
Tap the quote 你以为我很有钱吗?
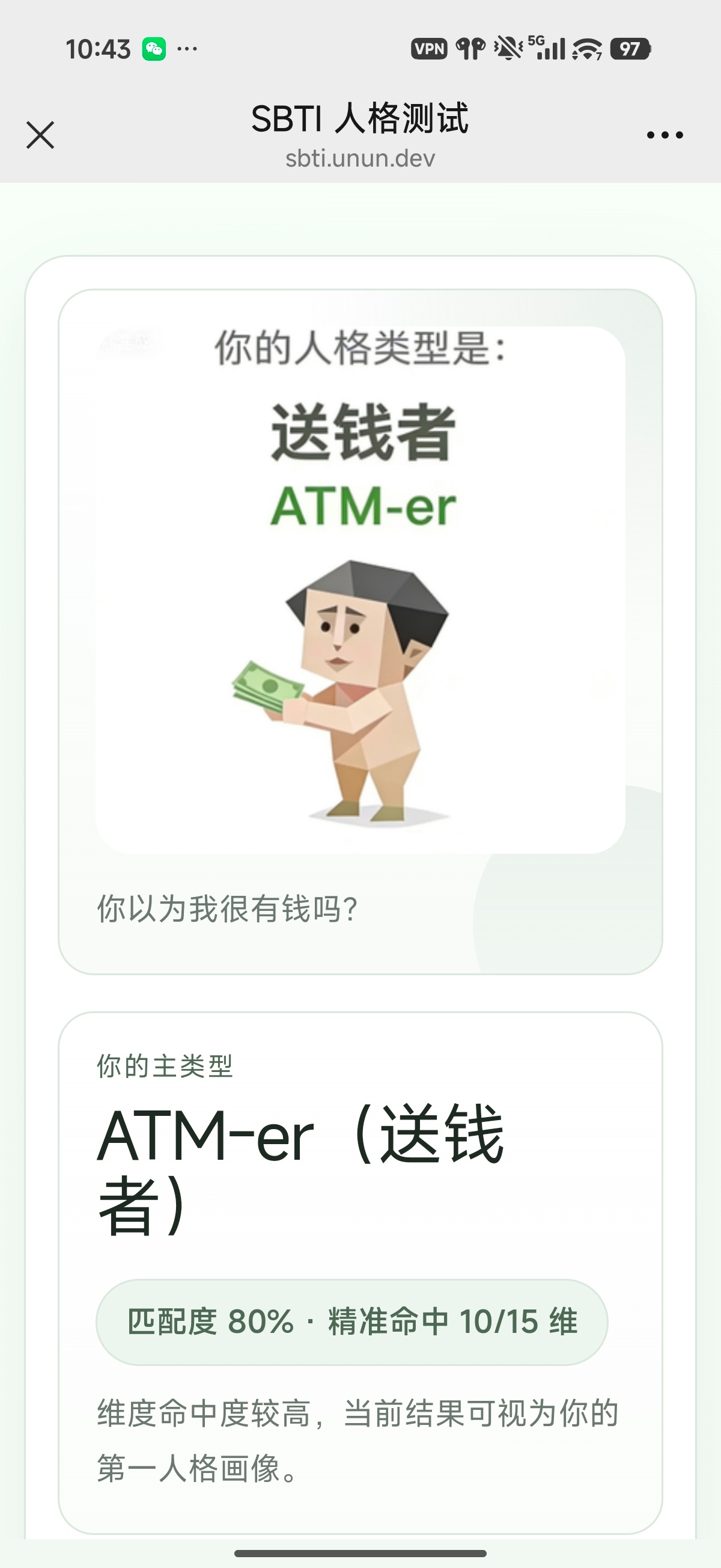pyautogui.click(x=227, y=909)
